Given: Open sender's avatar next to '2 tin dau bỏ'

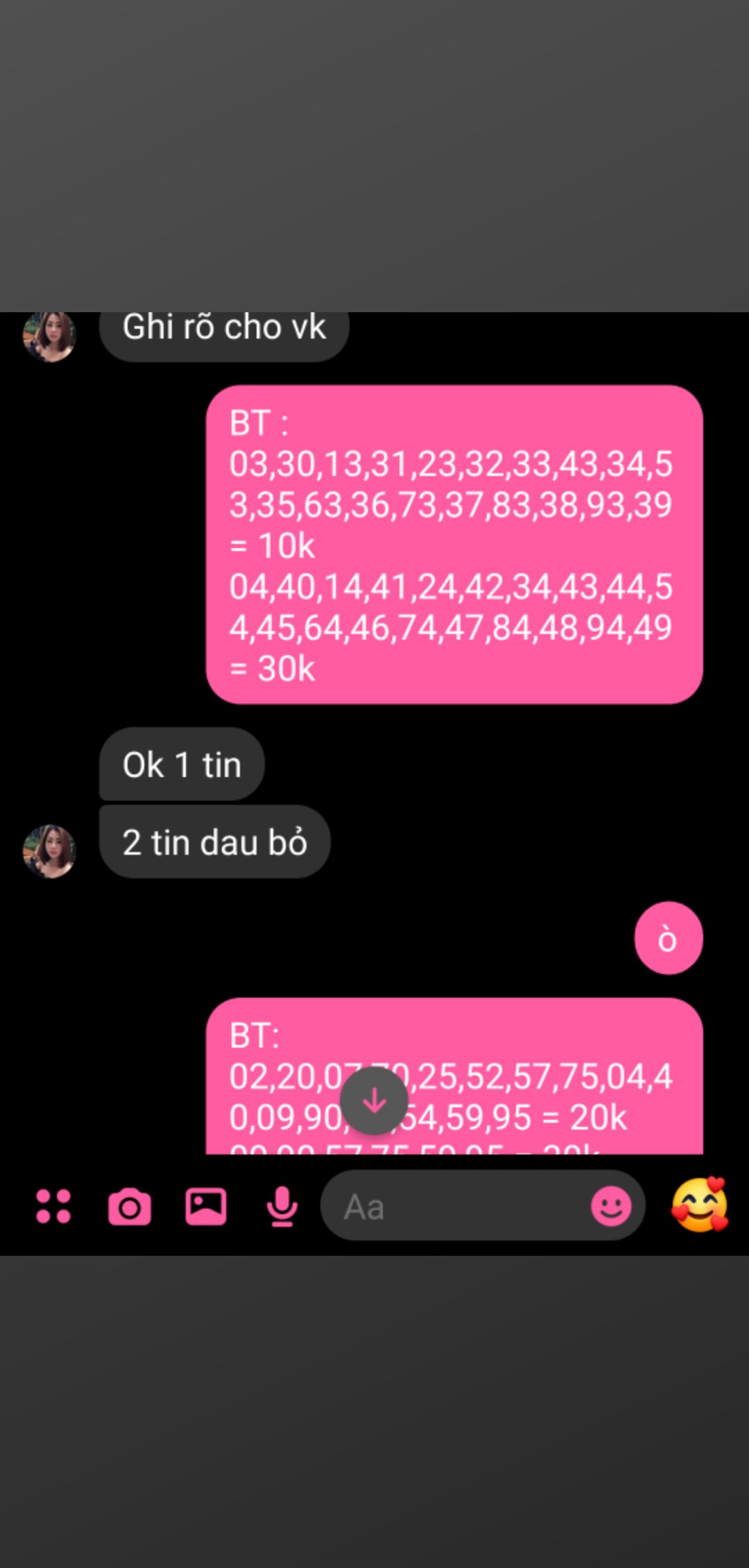Looking at the screenshot, I should pos(49,851).
